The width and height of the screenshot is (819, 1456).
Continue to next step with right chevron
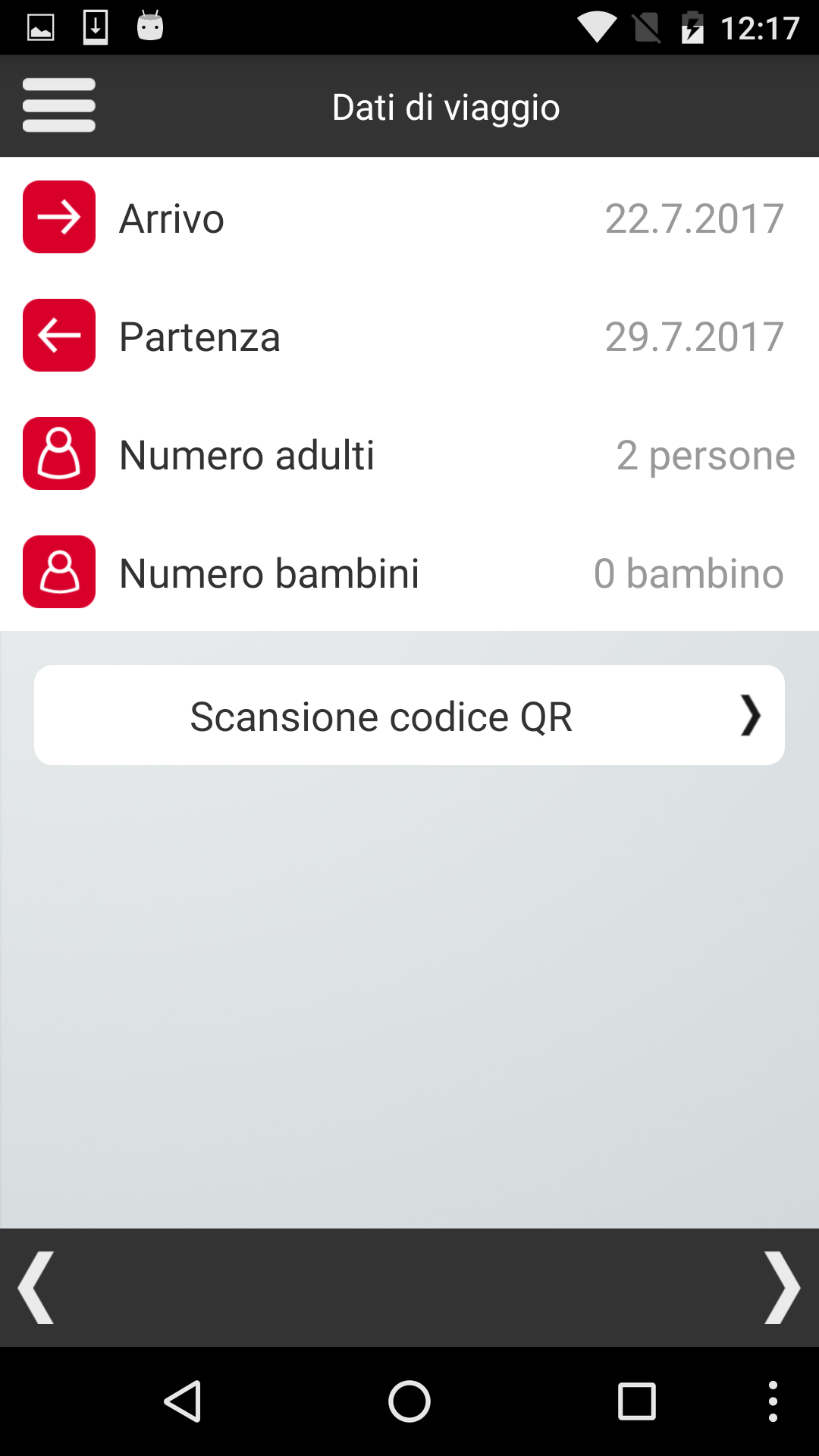point(782,1287)
